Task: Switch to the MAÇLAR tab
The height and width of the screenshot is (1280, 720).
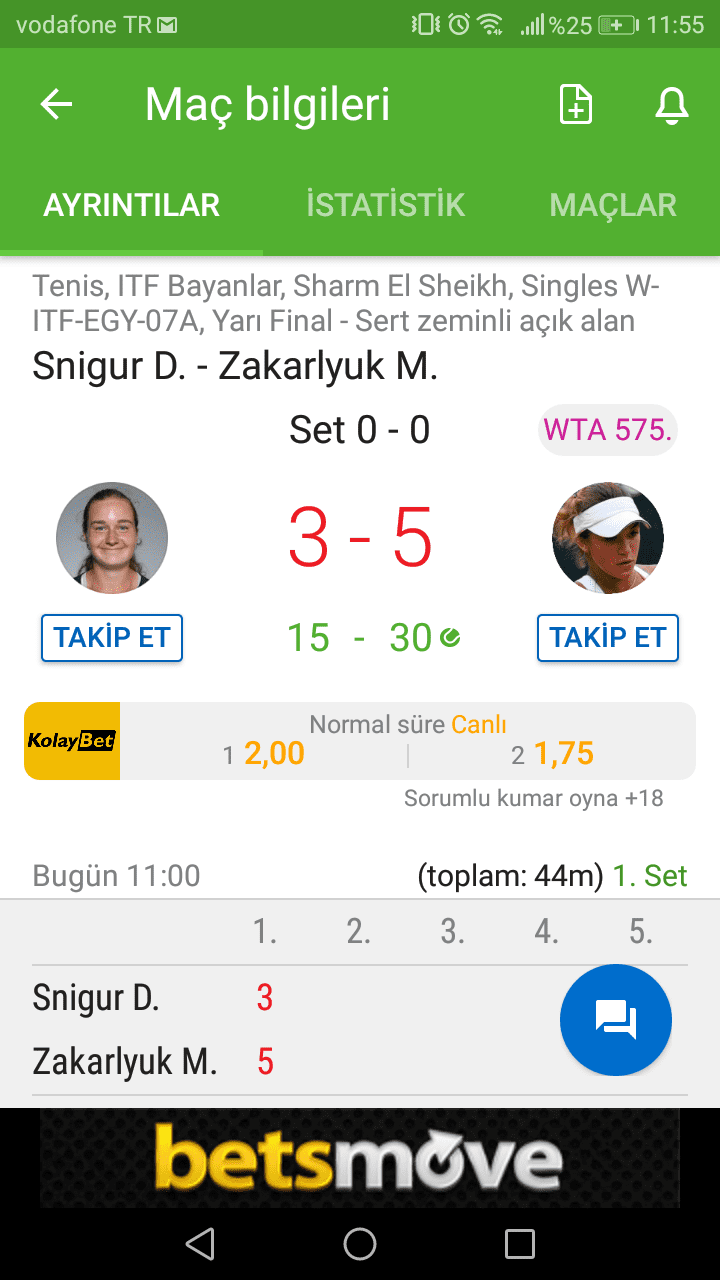Action: [x=613, y=205]
